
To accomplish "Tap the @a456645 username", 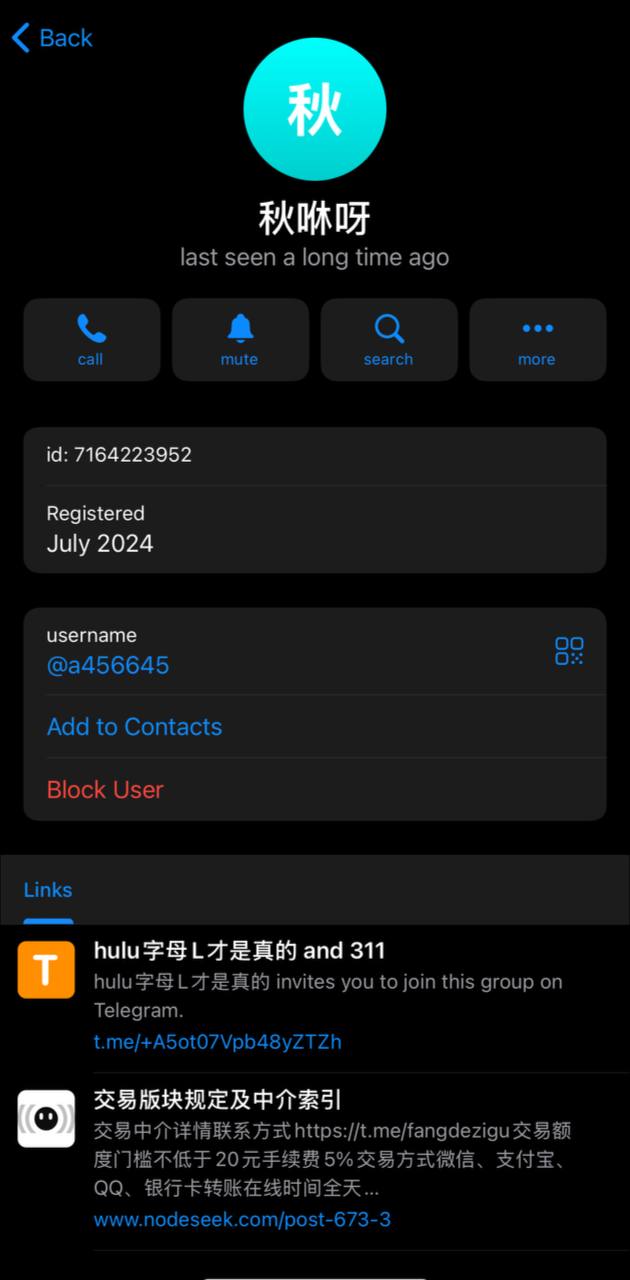I will coord(108,665).
